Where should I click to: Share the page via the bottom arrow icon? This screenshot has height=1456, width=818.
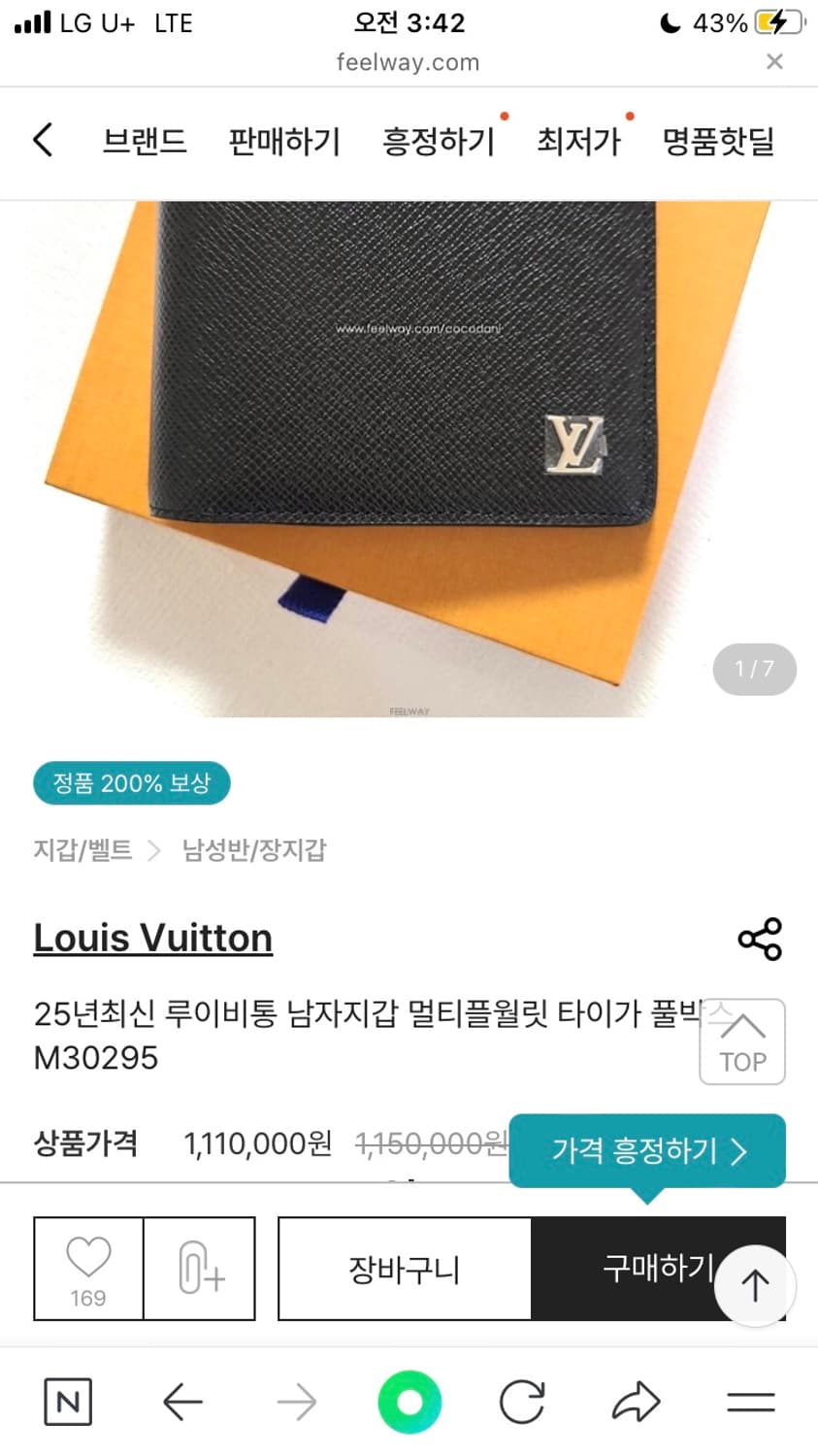pyautogui.click(x=636, y=1401)
